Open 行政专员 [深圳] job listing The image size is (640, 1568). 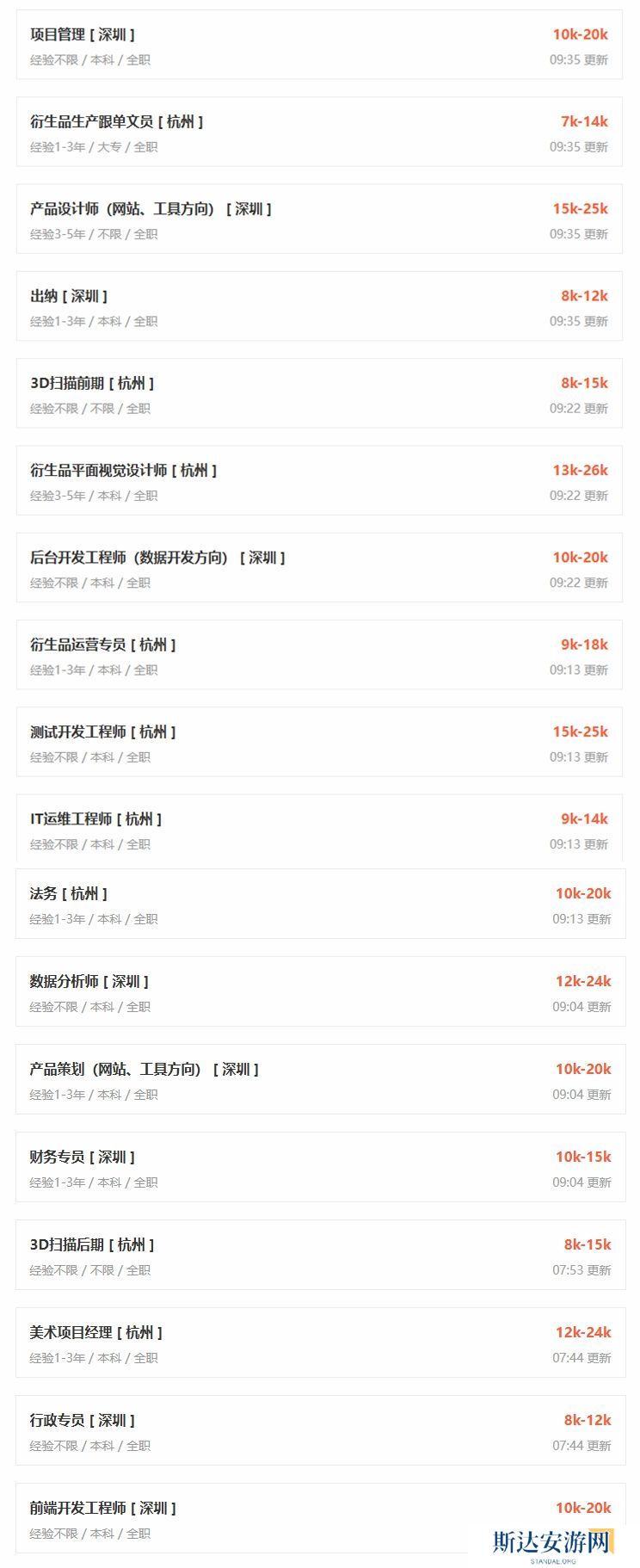click(83, 1421)
